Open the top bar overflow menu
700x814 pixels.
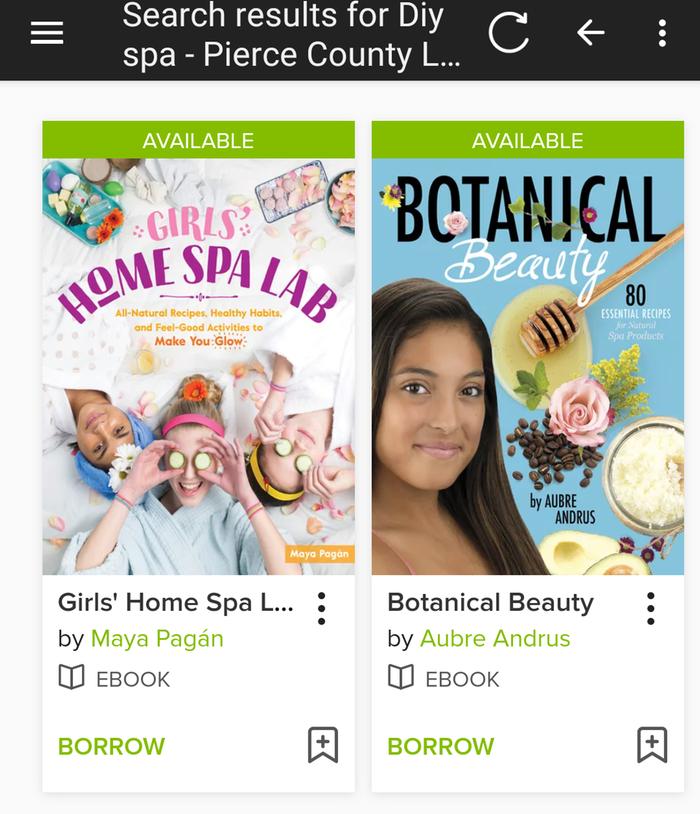(x=661, y=33)
